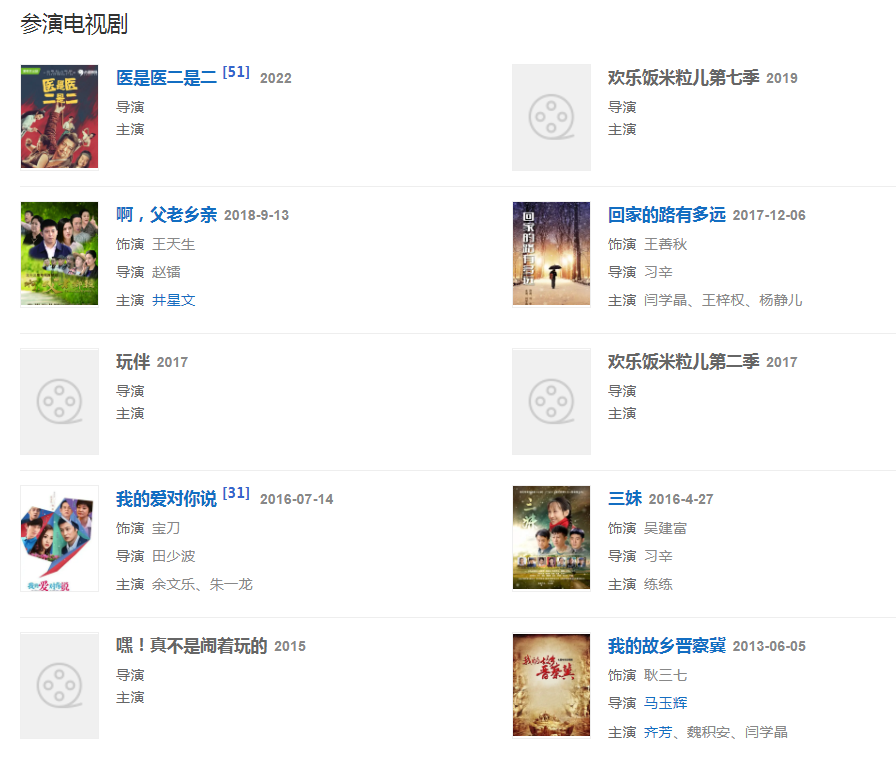Tap the 啊，父老乡亲 poster image
The image size is (896, 760).
(x=59, y=254)
